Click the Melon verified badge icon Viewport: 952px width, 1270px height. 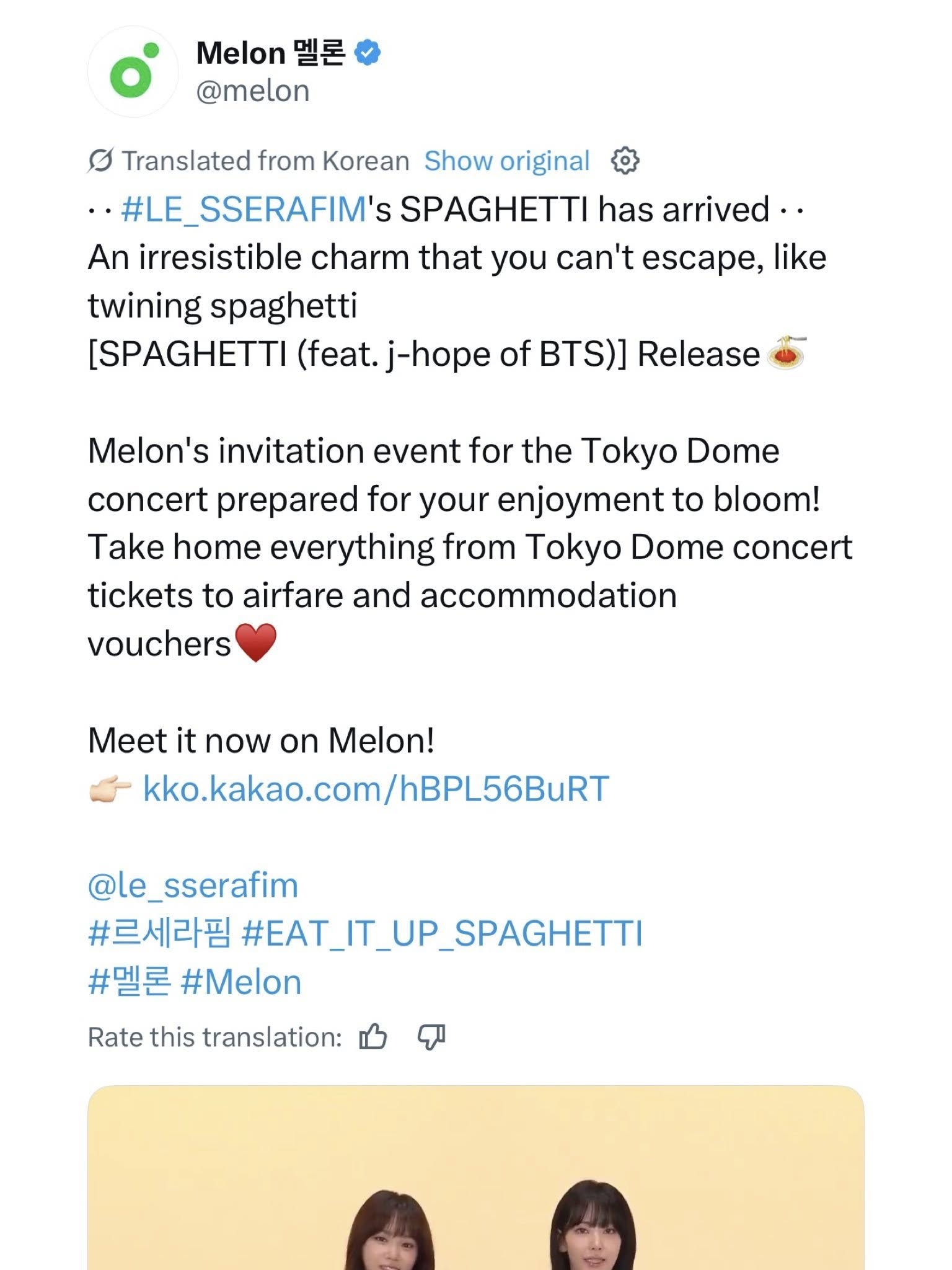click(367, 52)
